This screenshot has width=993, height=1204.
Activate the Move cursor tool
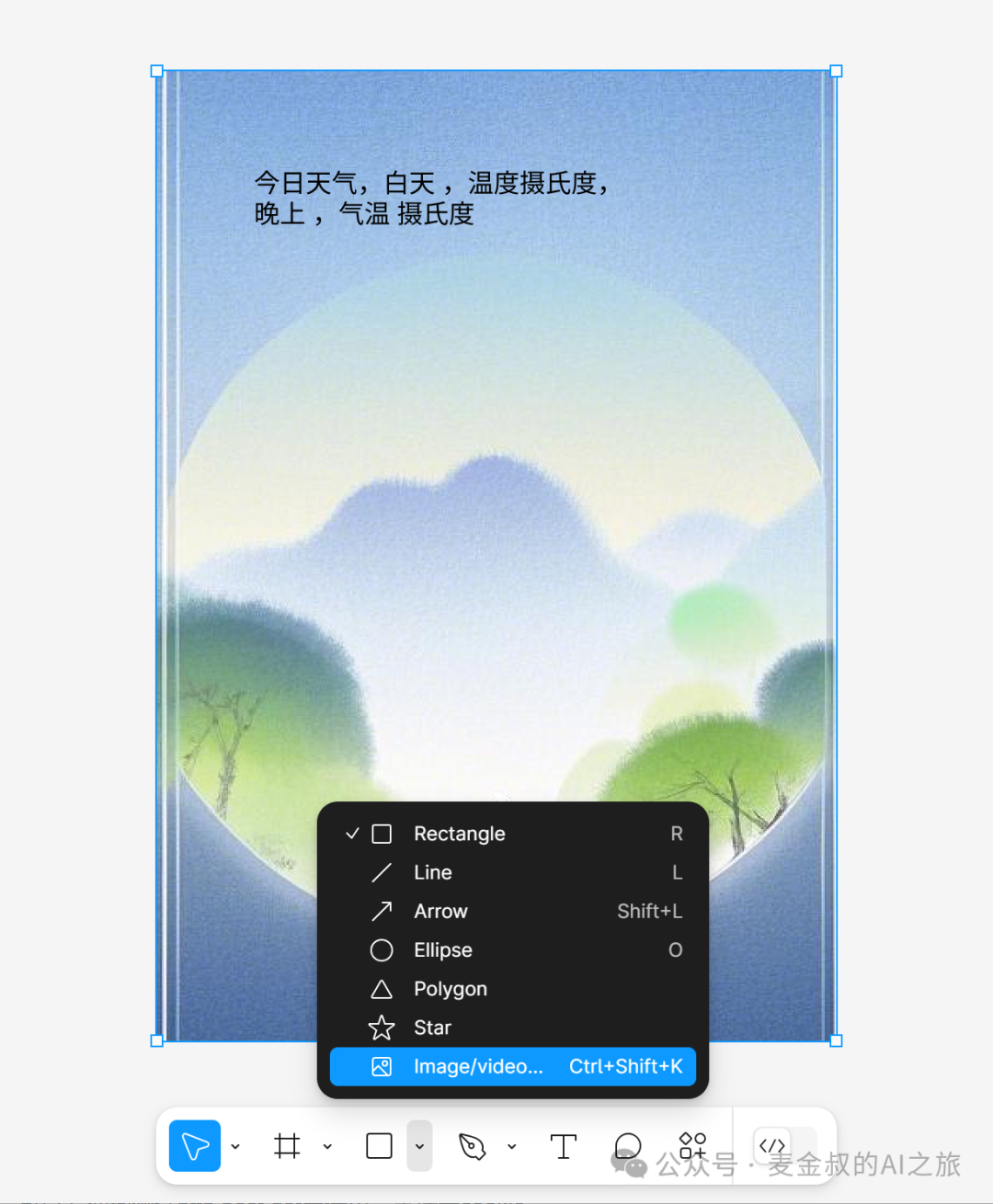click(195, 1146)
